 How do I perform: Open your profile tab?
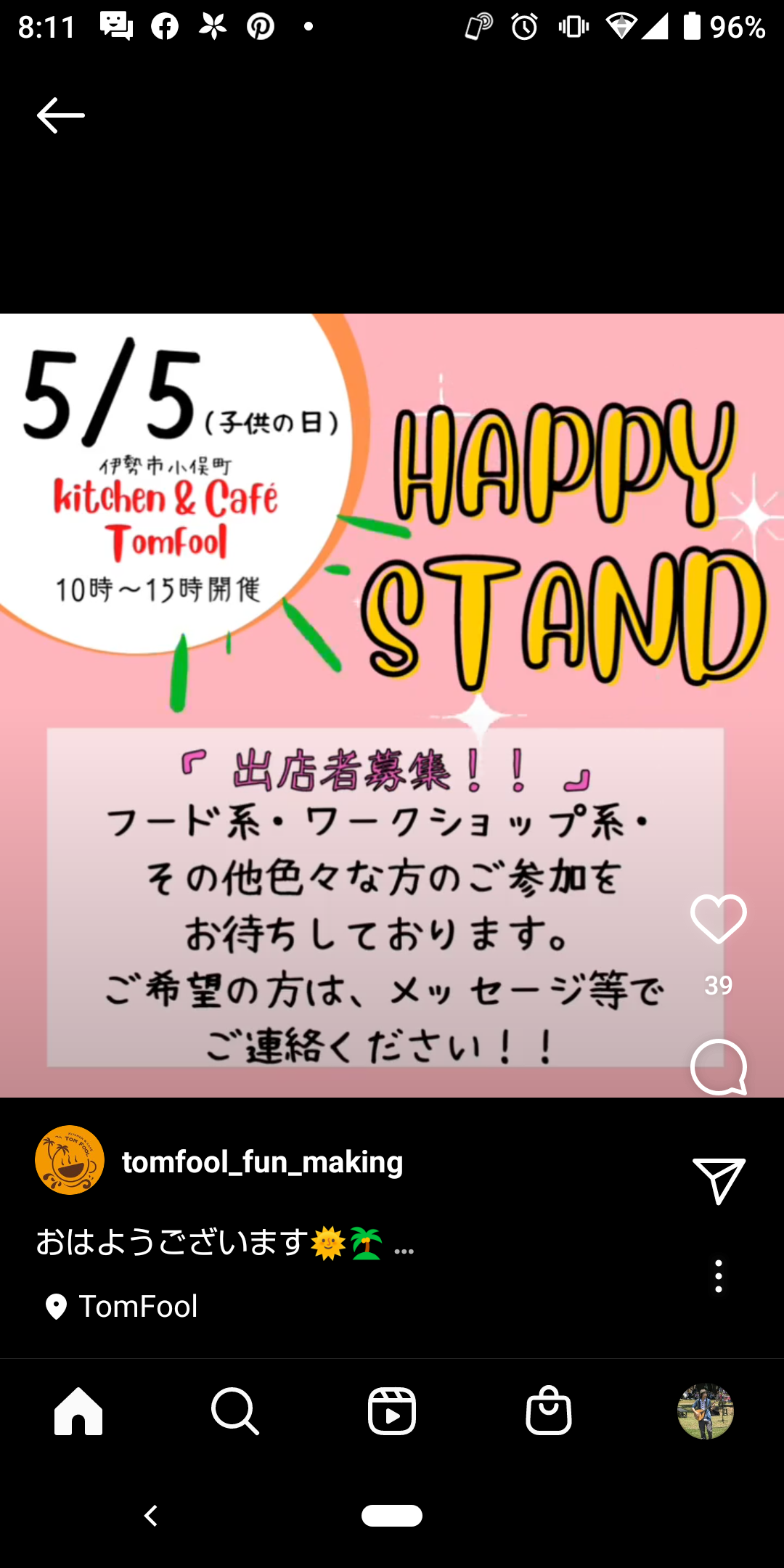tap(706, 1411)
